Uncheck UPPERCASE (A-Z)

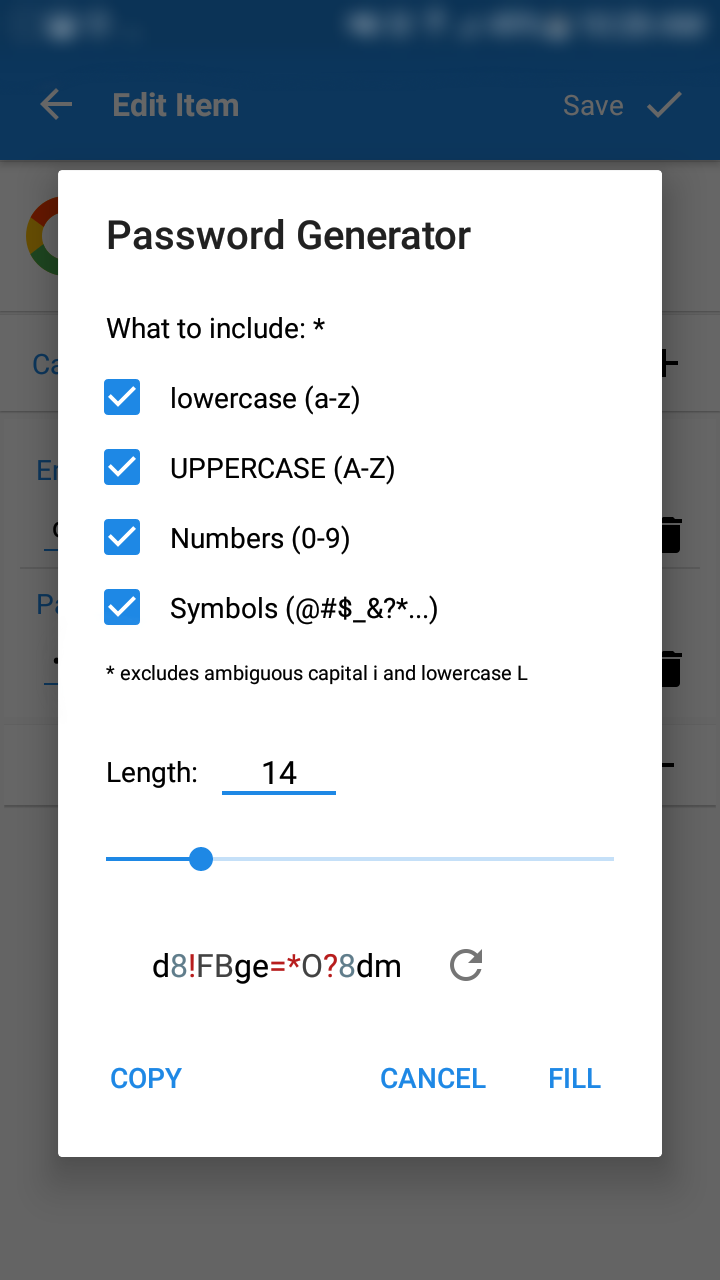[121, 467]
